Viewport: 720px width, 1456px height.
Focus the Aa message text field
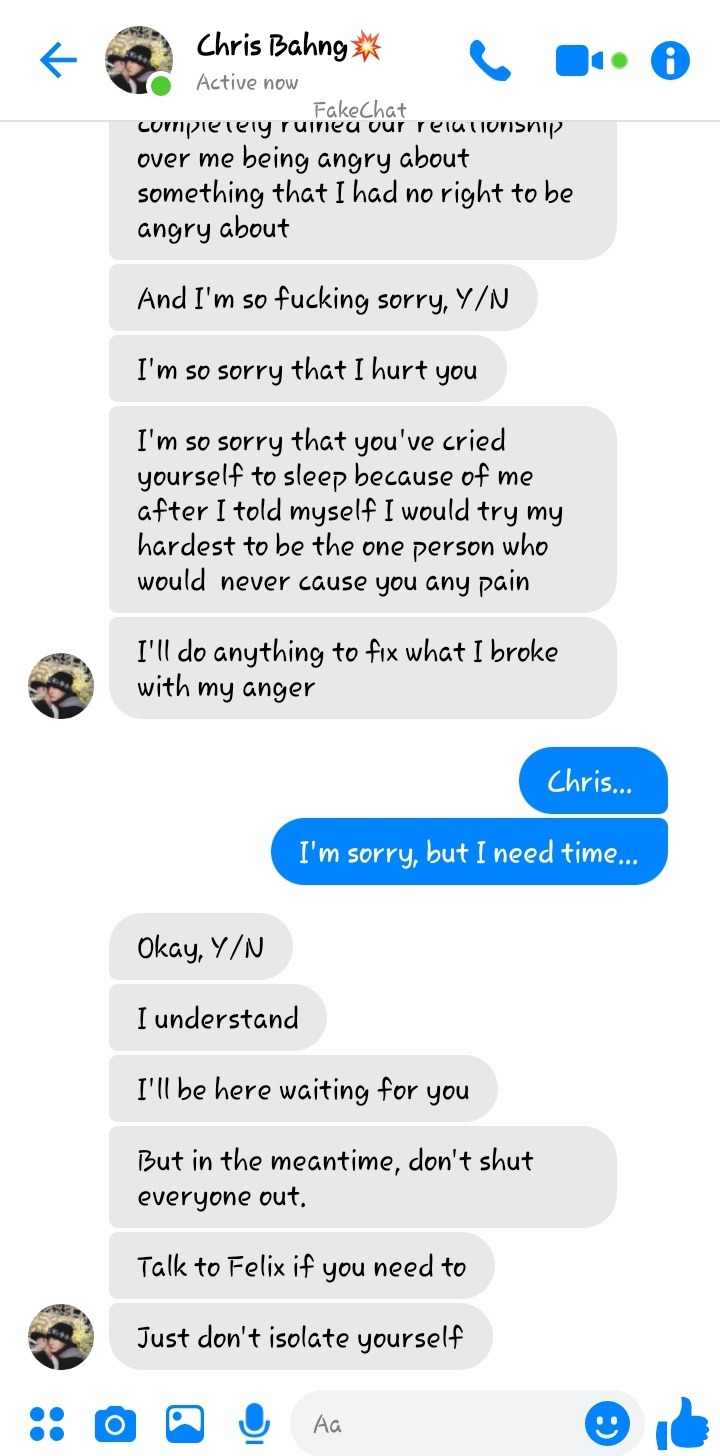[x=440, y=1423]
